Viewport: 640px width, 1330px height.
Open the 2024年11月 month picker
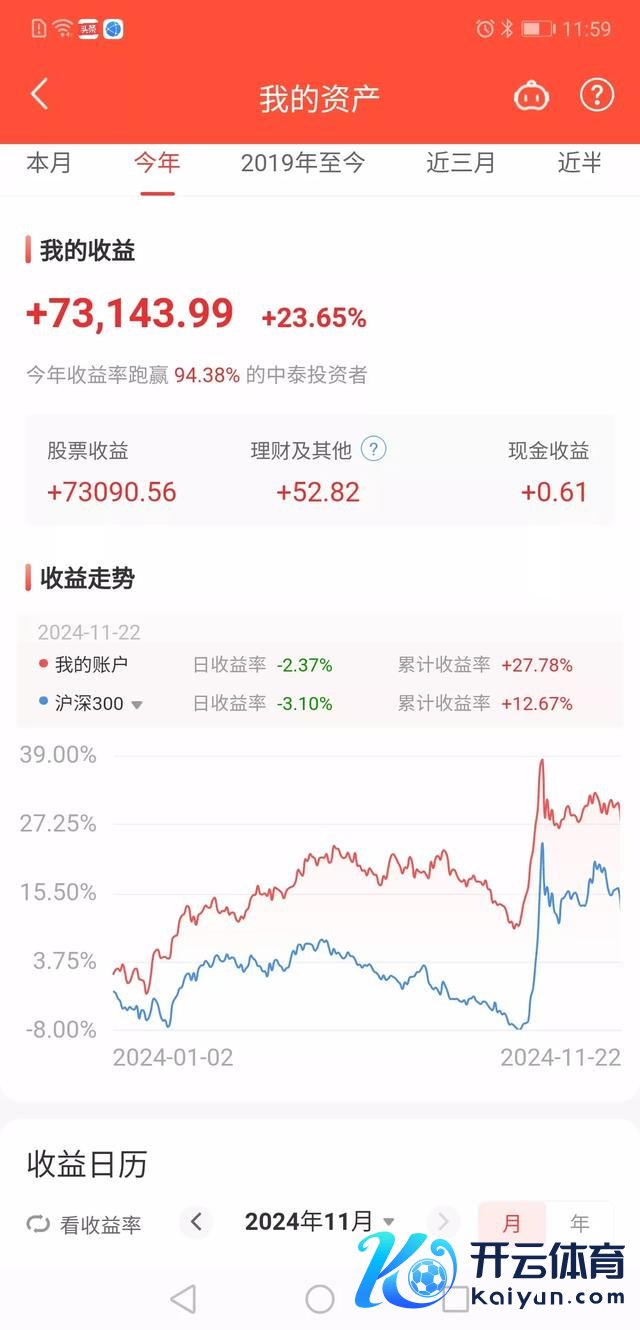(x=320, y=1221)
